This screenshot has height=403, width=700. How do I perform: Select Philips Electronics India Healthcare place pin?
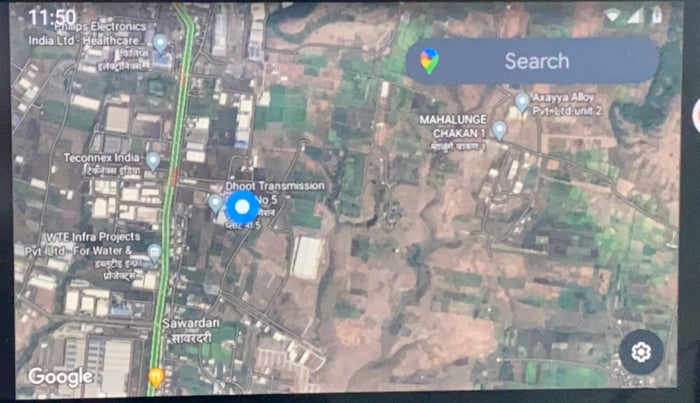pos(160,43)
